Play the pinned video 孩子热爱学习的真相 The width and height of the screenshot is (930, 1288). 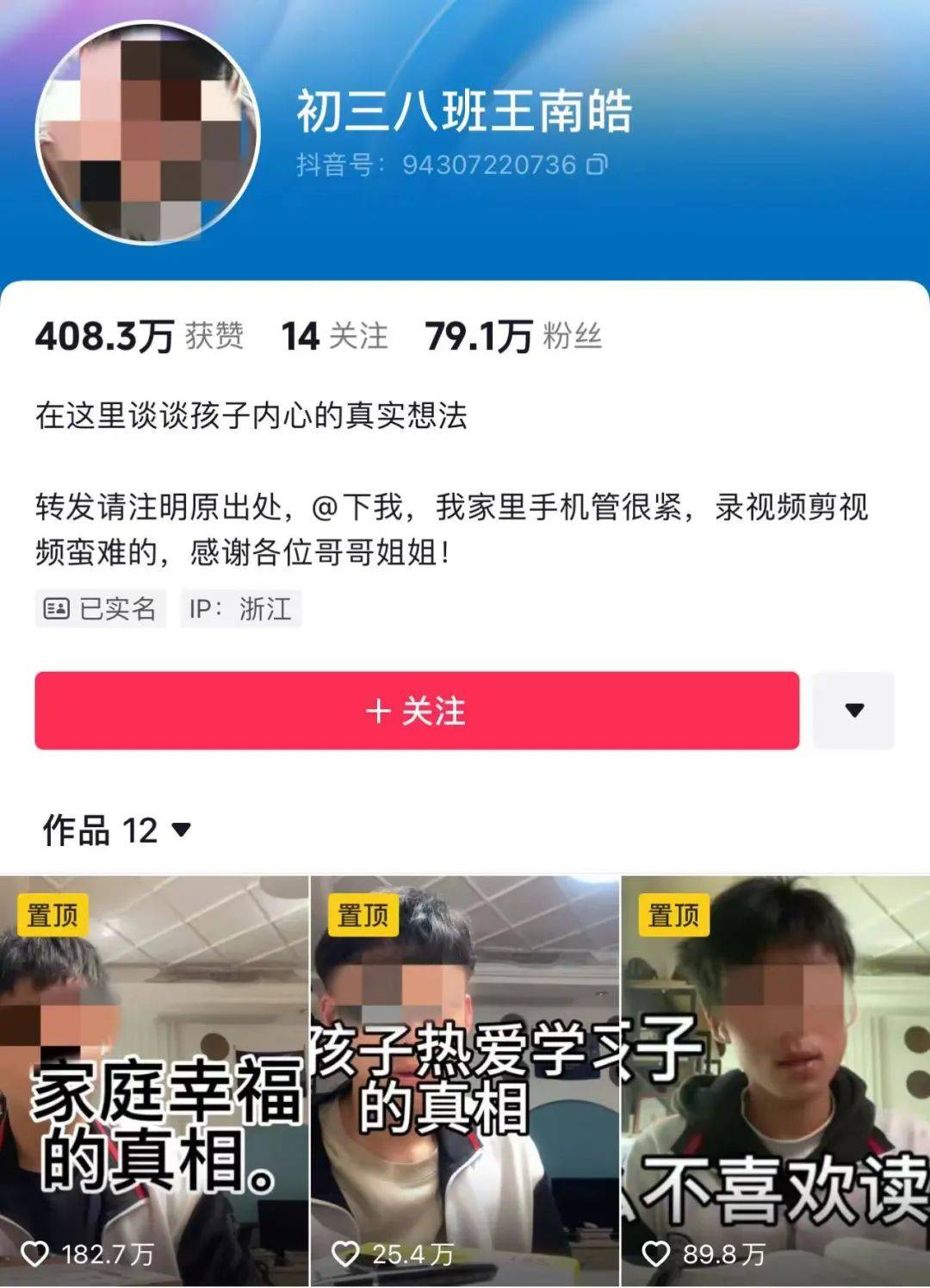464,1081
